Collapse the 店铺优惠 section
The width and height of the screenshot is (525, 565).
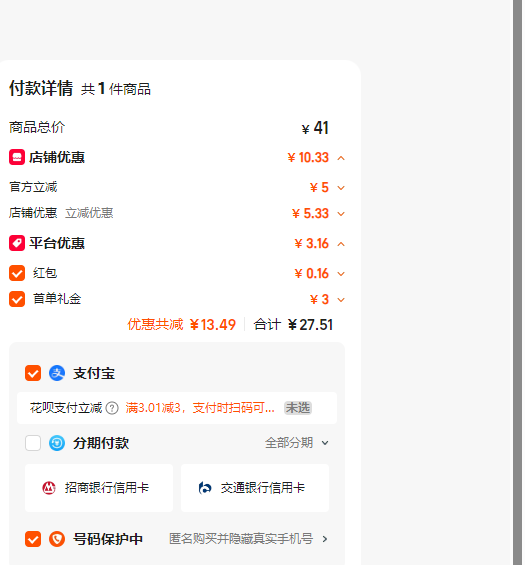[x=341, y=158]
